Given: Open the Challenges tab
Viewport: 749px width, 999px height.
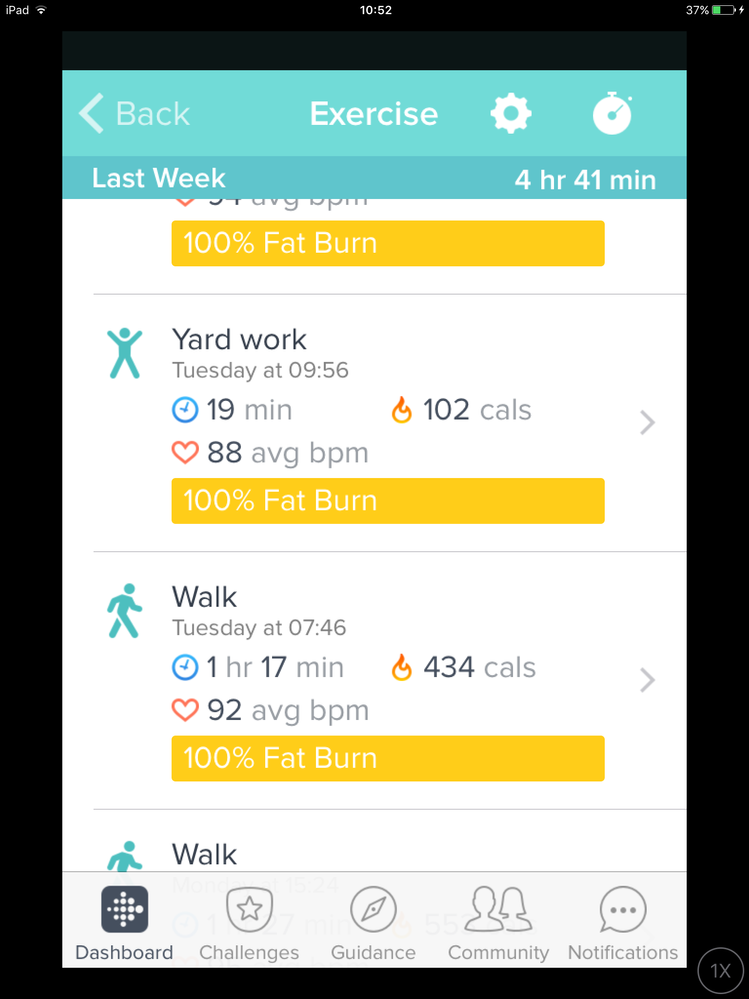Looking at the screenshot, I should point(249,924).
